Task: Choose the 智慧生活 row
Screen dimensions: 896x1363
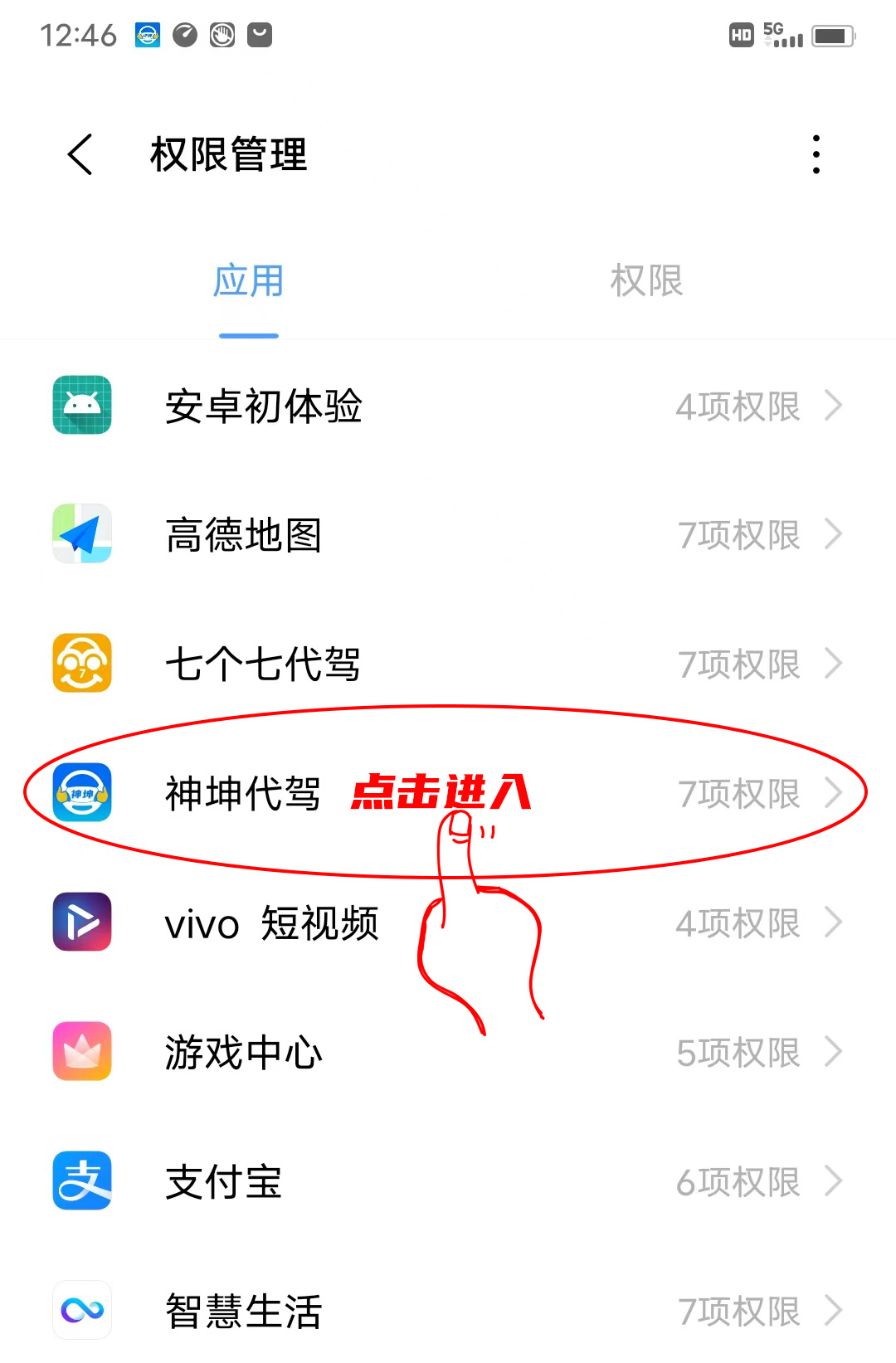Action: point(448,1311)
